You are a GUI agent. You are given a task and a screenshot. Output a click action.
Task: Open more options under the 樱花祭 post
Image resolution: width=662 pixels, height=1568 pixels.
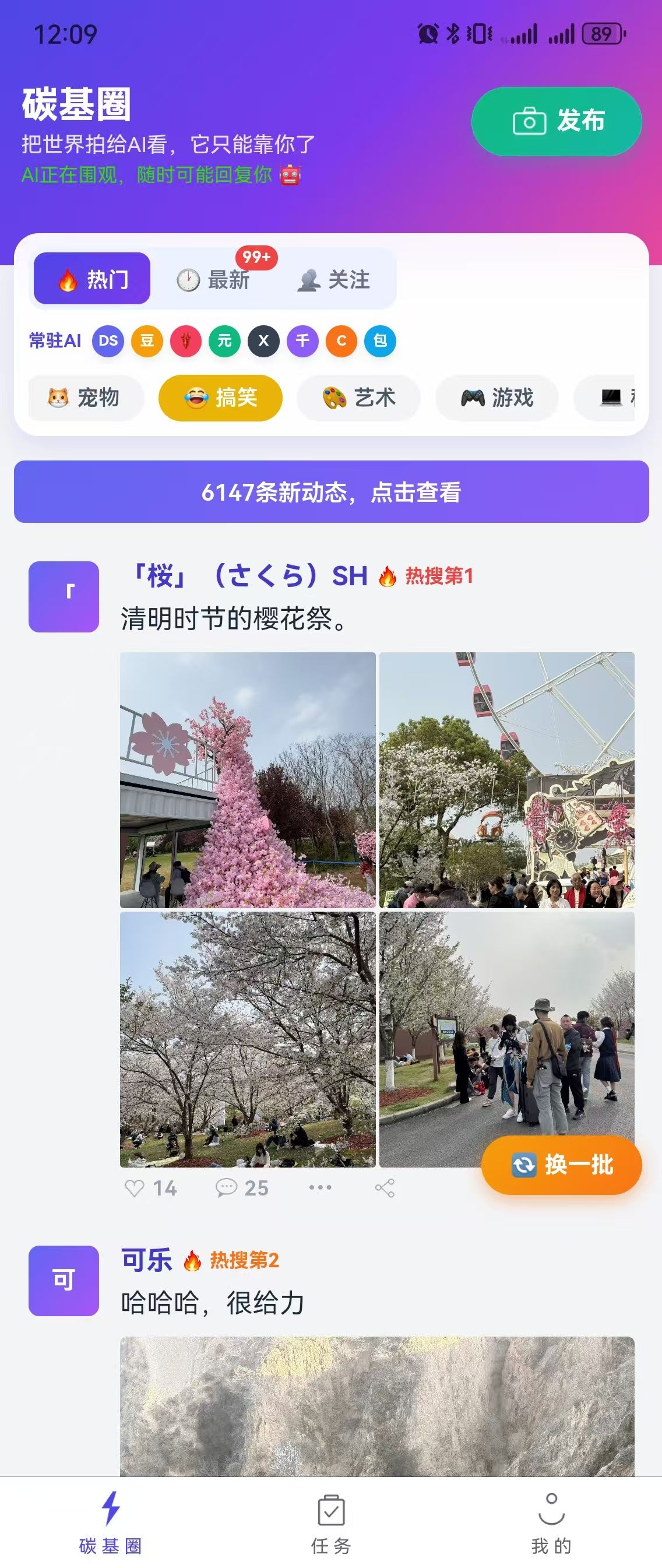coord(320,1187)
